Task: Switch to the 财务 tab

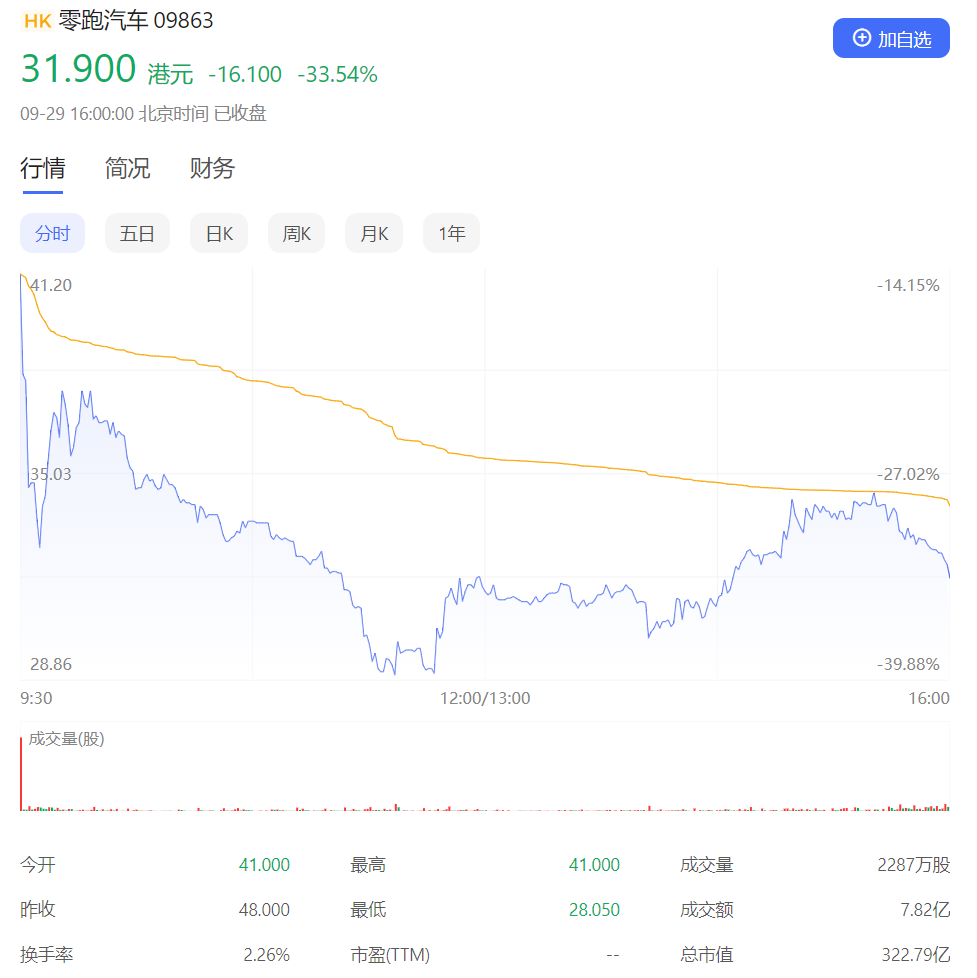Action: (x=212, y=168)
